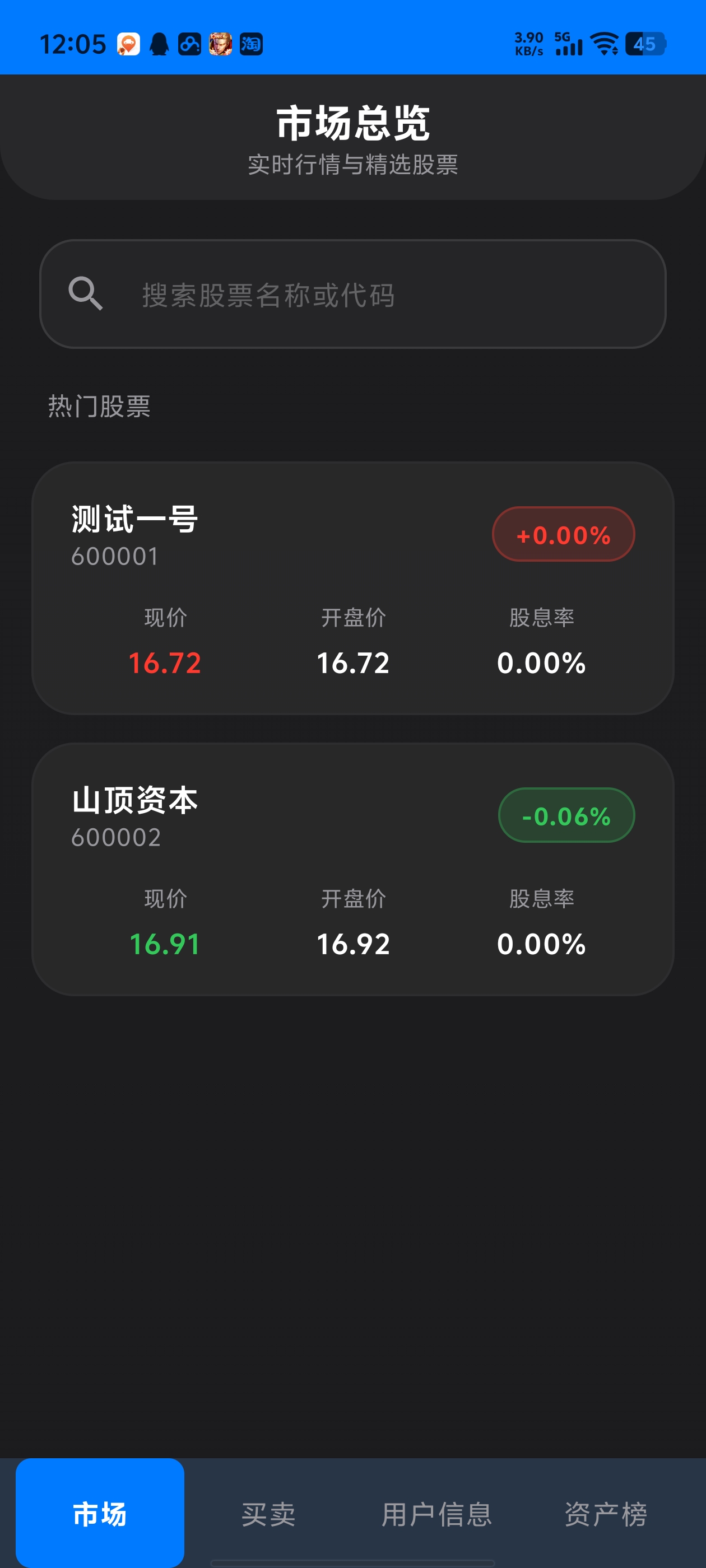
Task: Tap the Taobao icon in the status bar
Action: click(252, 44)
